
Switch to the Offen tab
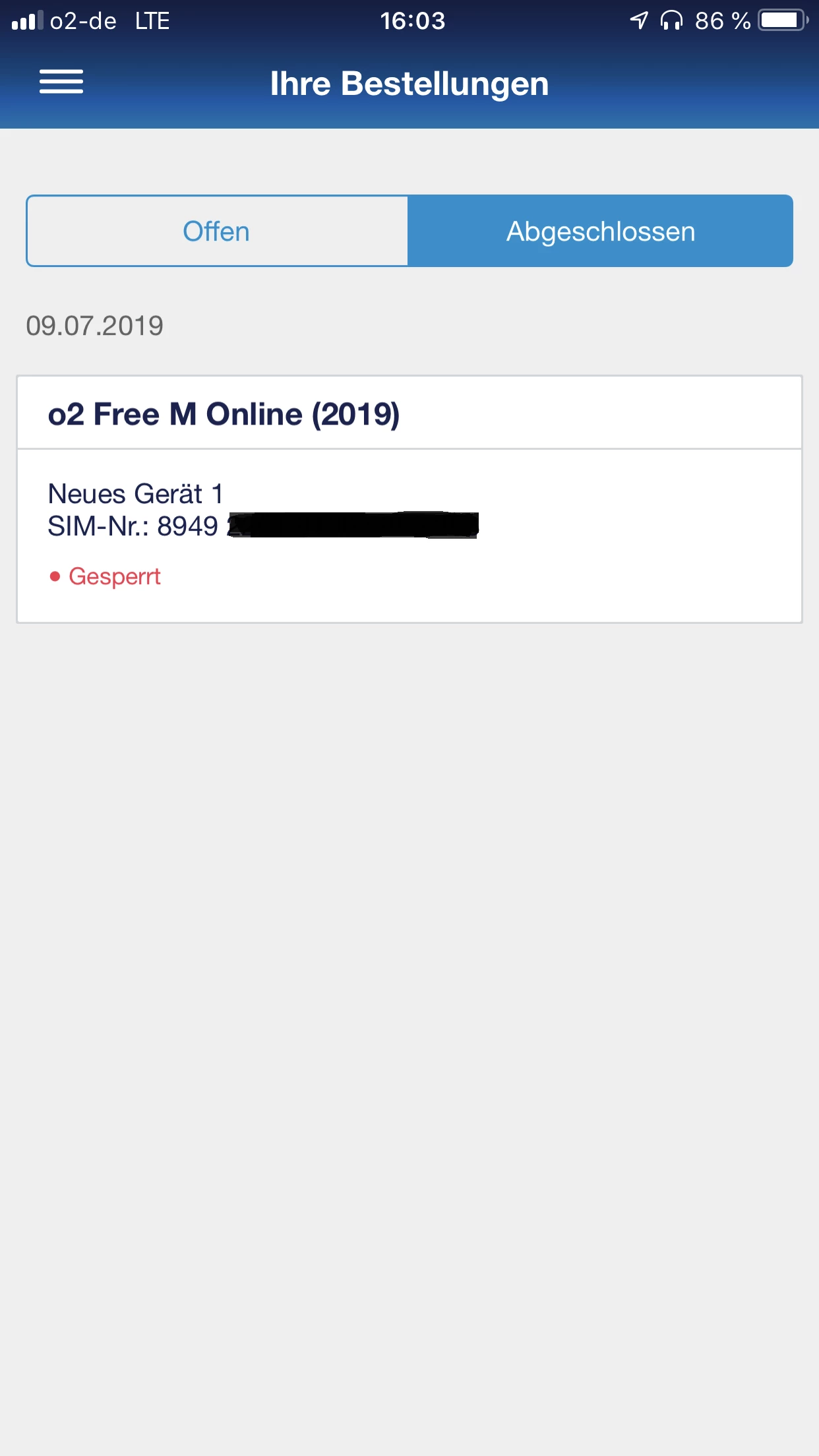coord(216,231)
